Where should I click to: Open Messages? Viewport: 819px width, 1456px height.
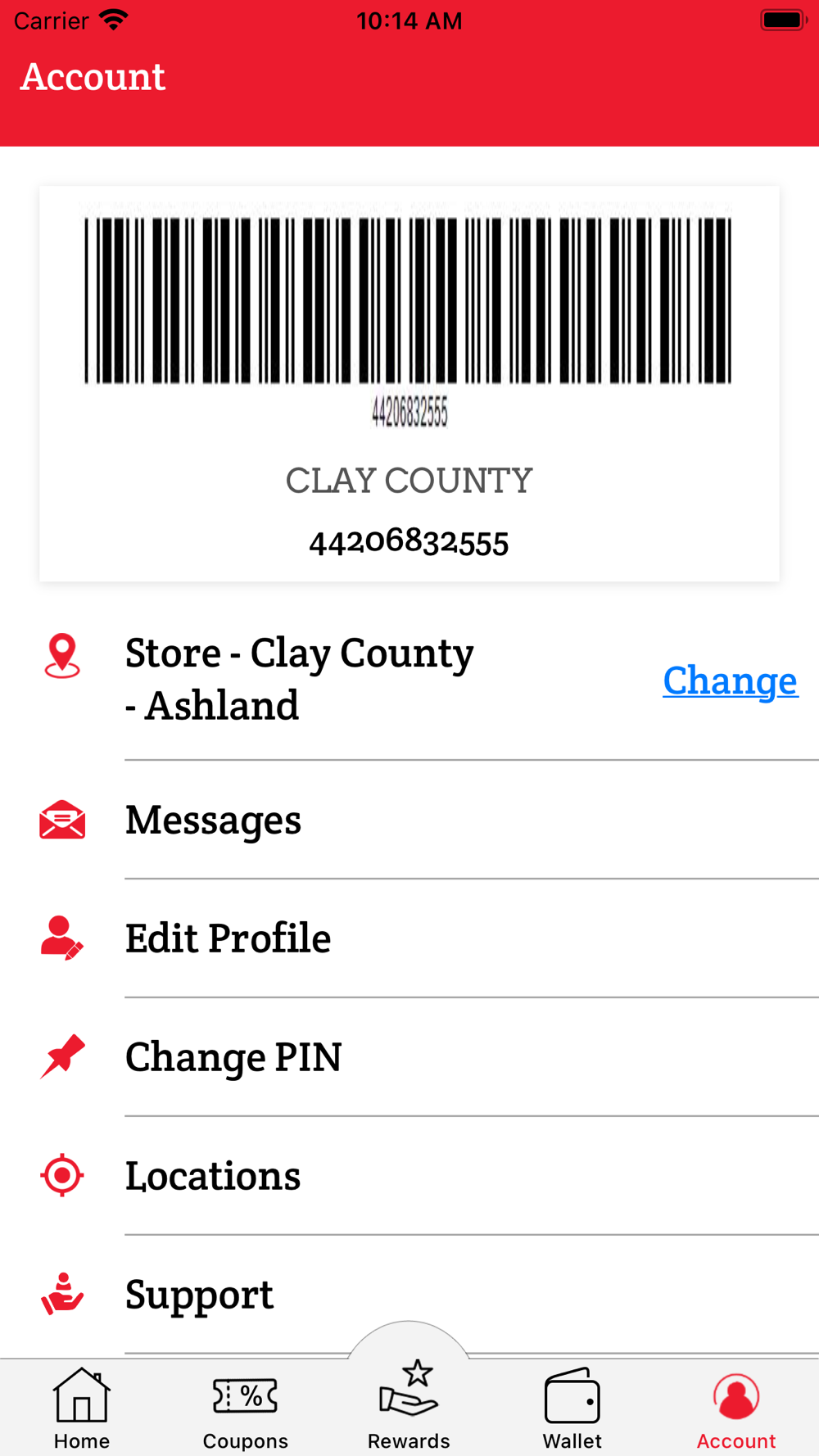coord(409,820)
